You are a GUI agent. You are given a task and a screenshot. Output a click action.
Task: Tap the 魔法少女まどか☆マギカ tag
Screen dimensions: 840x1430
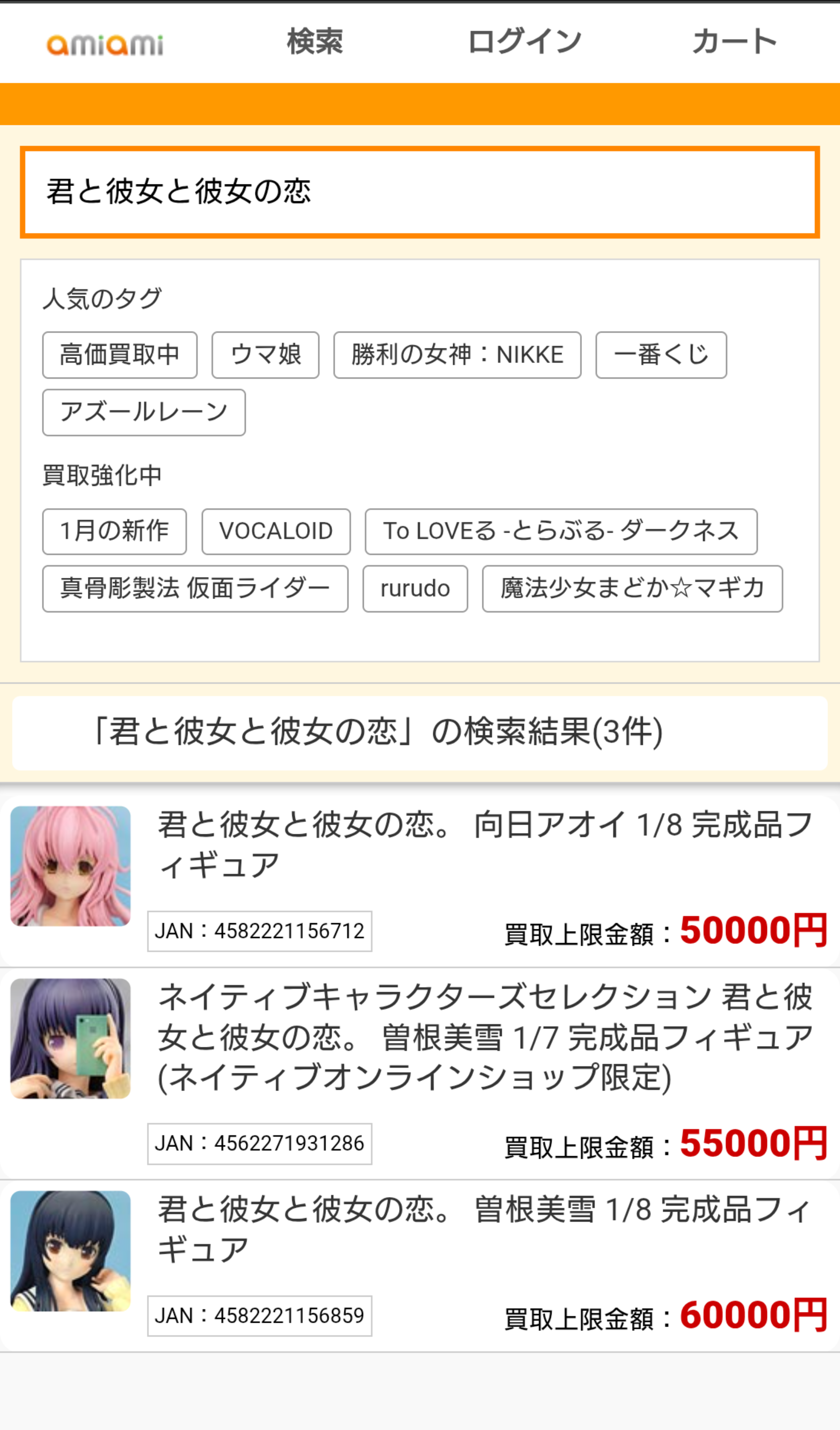(x=632, y=589)
